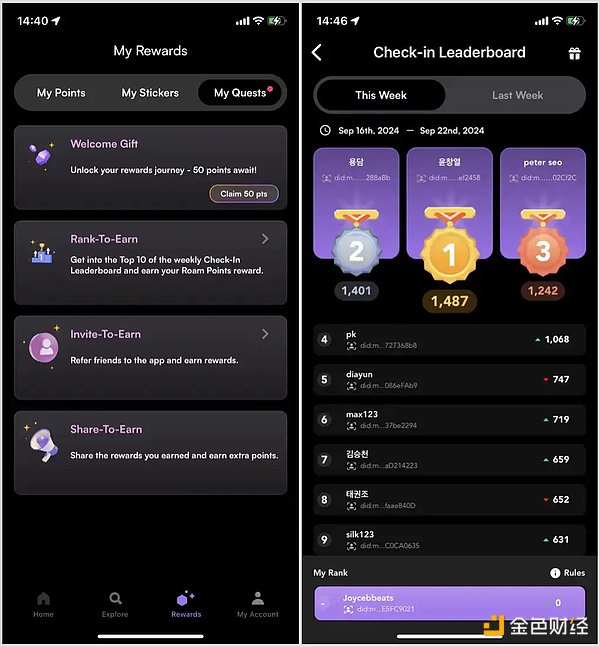Select the My Quests tab
Viewport: 600px width, 647px height.
pyautogui.click(x=240, y=93)
